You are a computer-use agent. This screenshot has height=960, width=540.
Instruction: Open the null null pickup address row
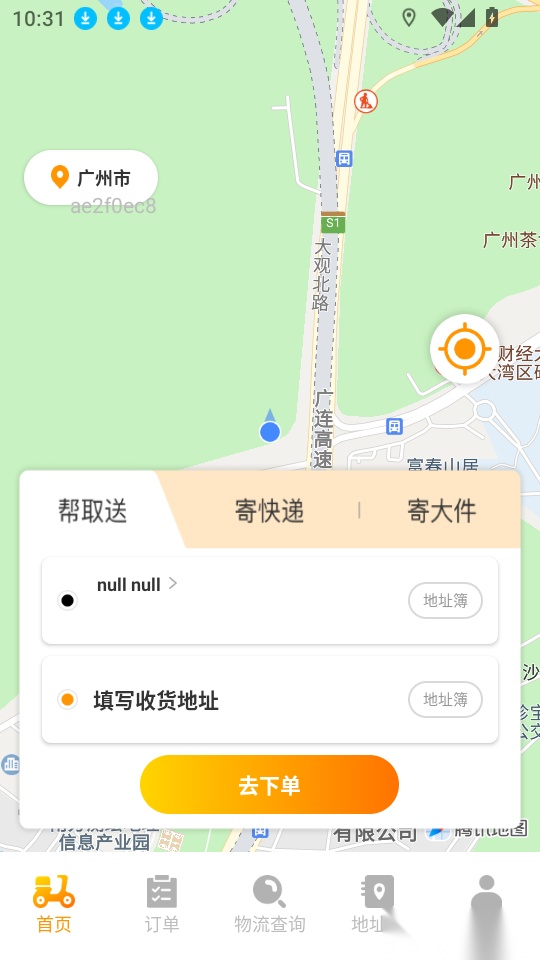click(269, 600)
